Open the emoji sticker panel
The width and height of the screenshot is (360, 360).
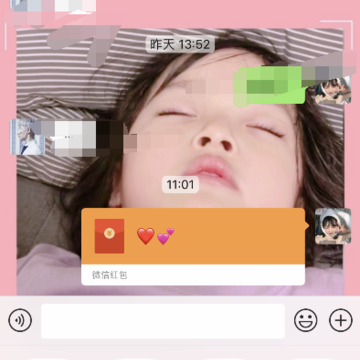(x=305, y=320)
